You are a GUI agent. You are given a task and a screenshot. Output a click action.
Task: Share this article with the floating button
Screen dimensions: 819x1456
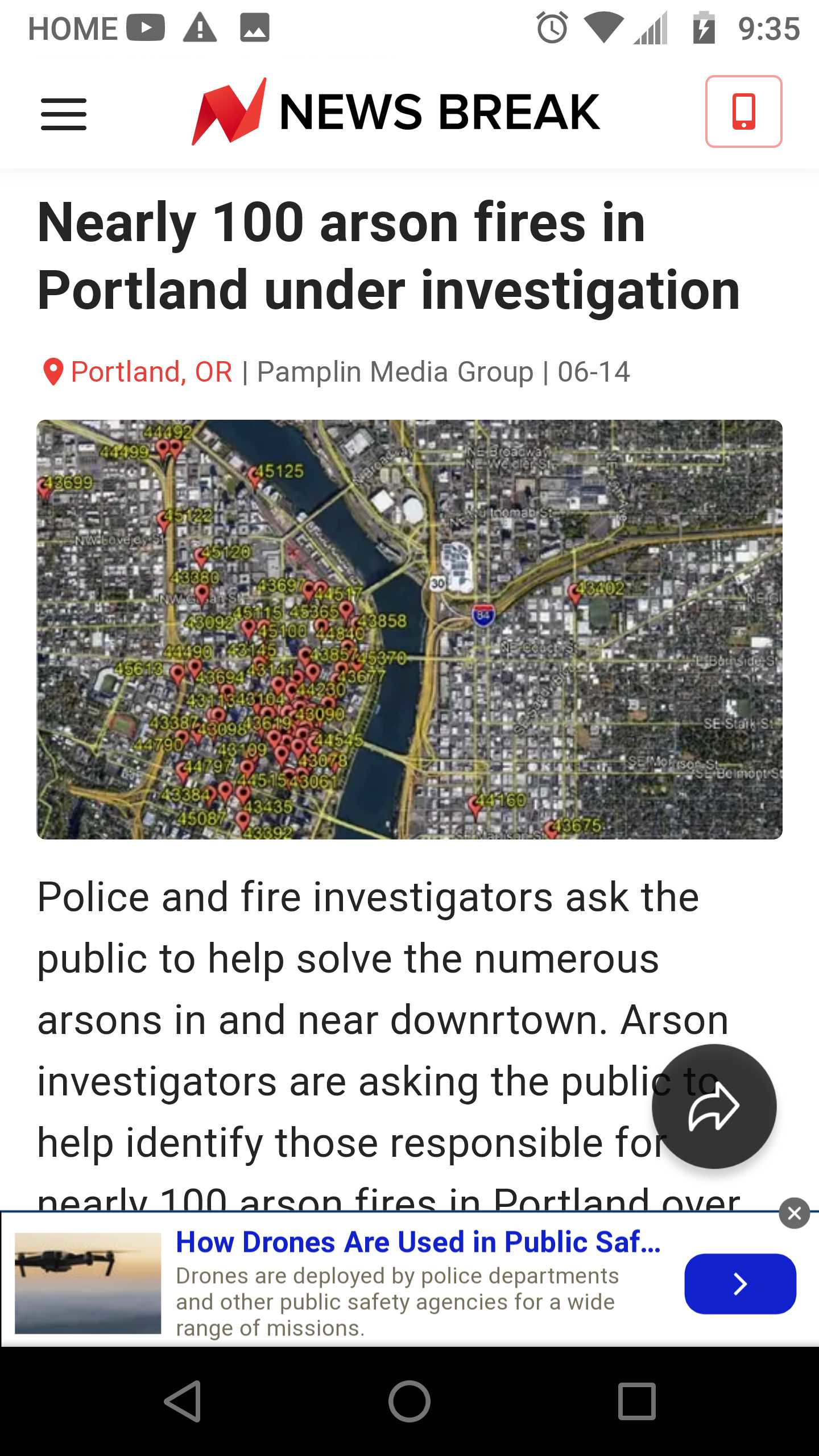(x=714, y=1106)
